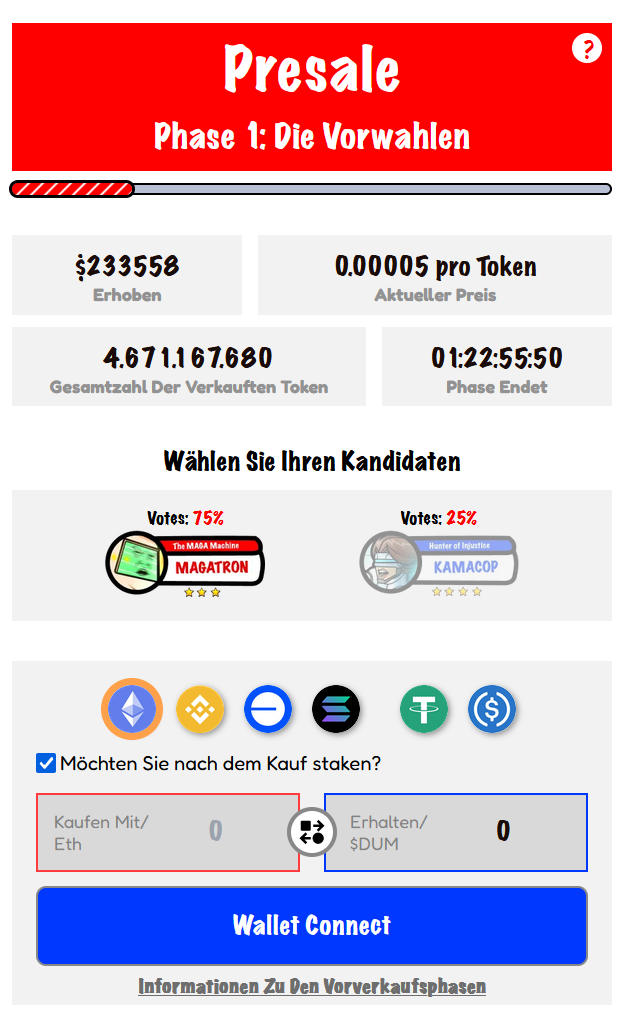Select Tether USDT as payment currency

tap(424, 710)
